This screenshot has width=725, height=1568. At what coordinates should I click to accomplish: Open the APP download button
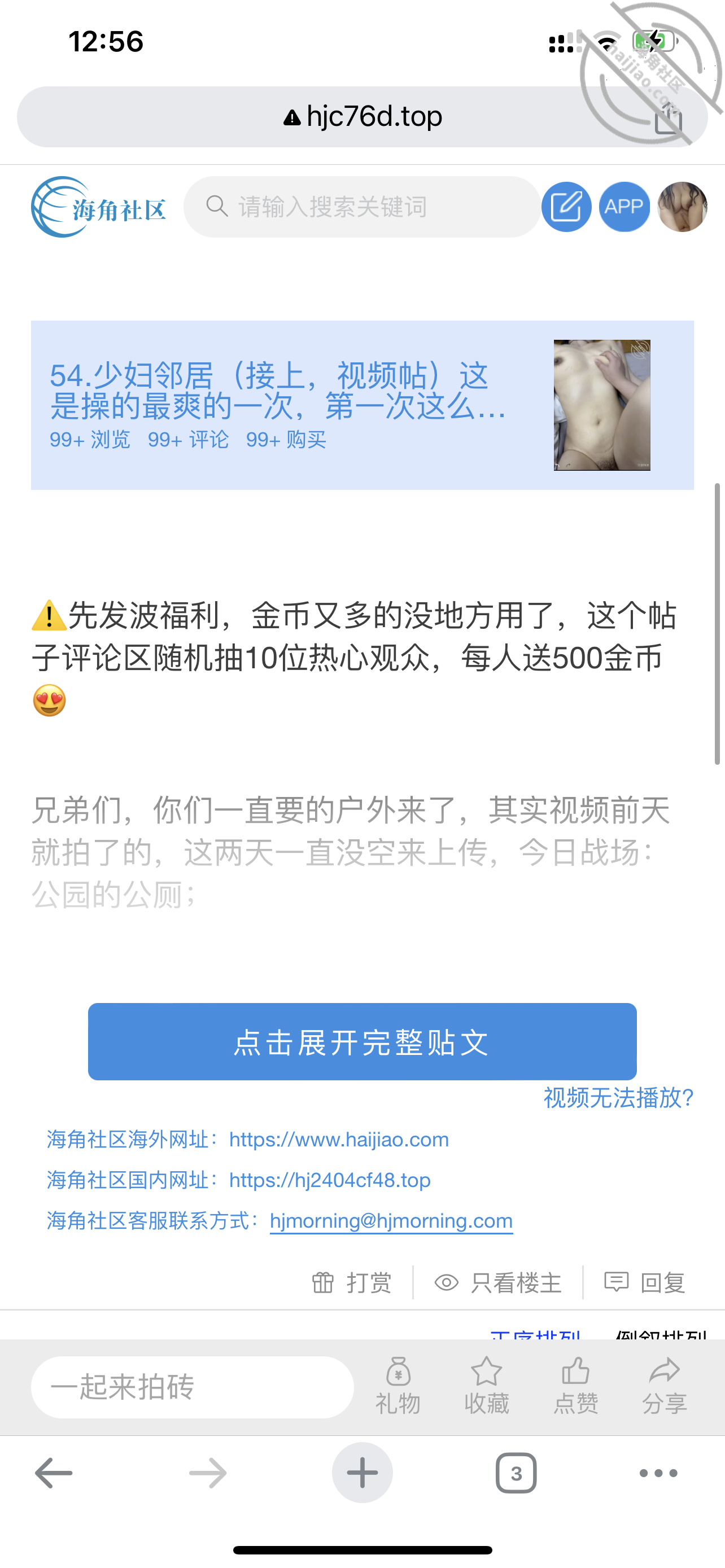[x=624, y=207]
